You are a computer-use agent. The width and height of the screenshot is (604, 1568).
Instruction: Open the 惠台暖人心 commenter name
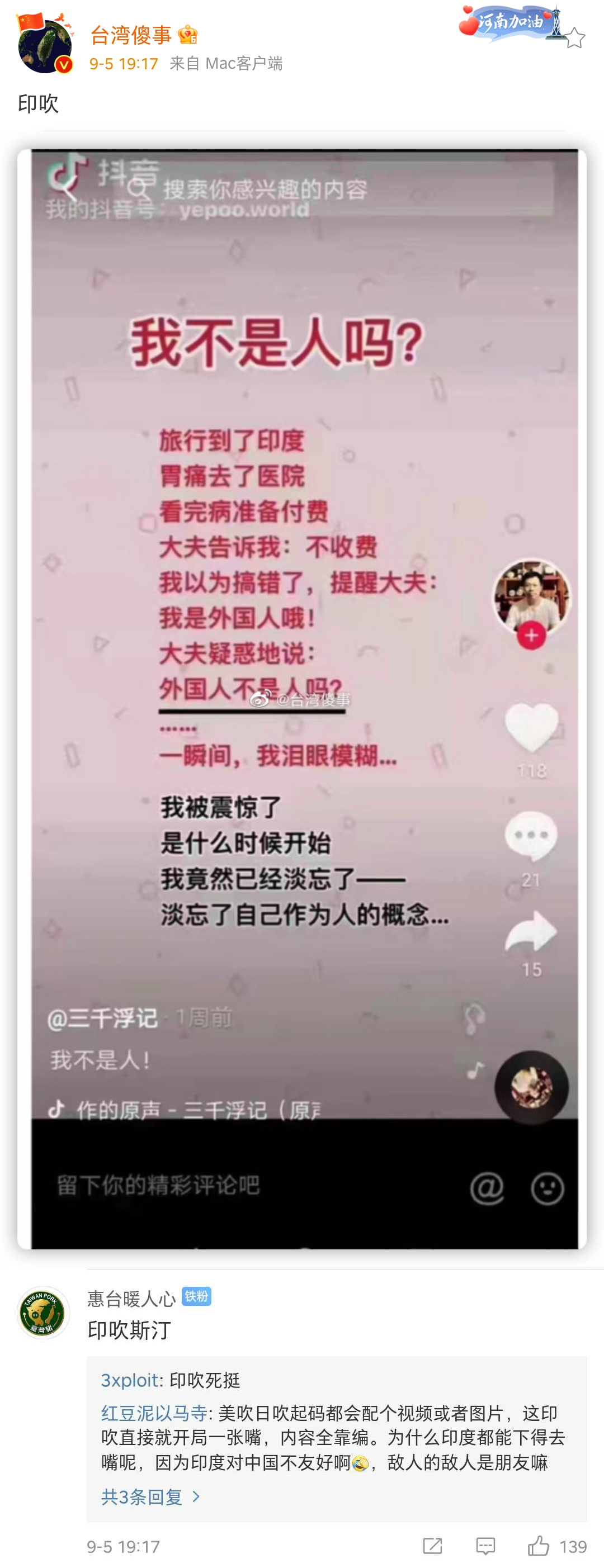(x=131, y=1299)
